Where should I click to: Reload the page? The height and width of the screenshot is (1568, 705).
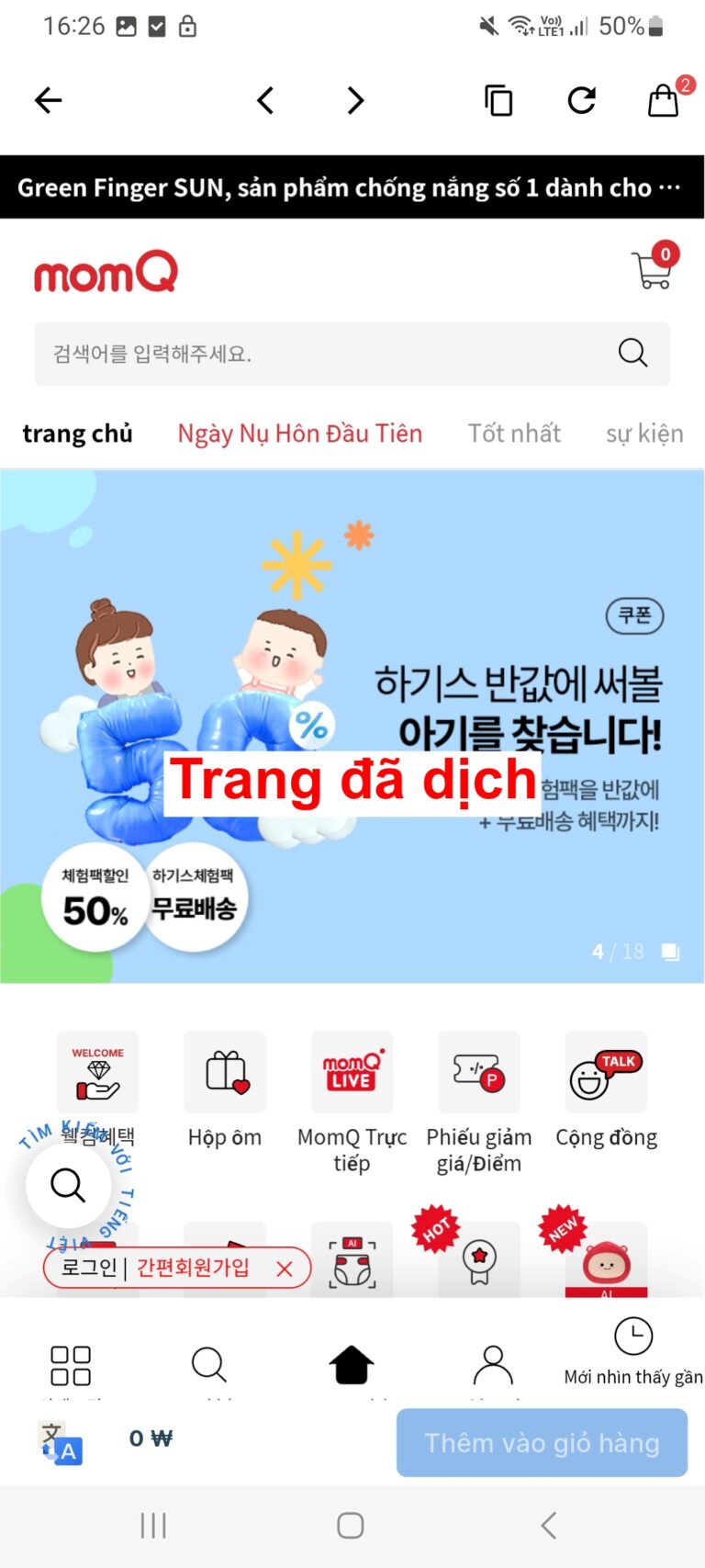[x=581, y=100]
